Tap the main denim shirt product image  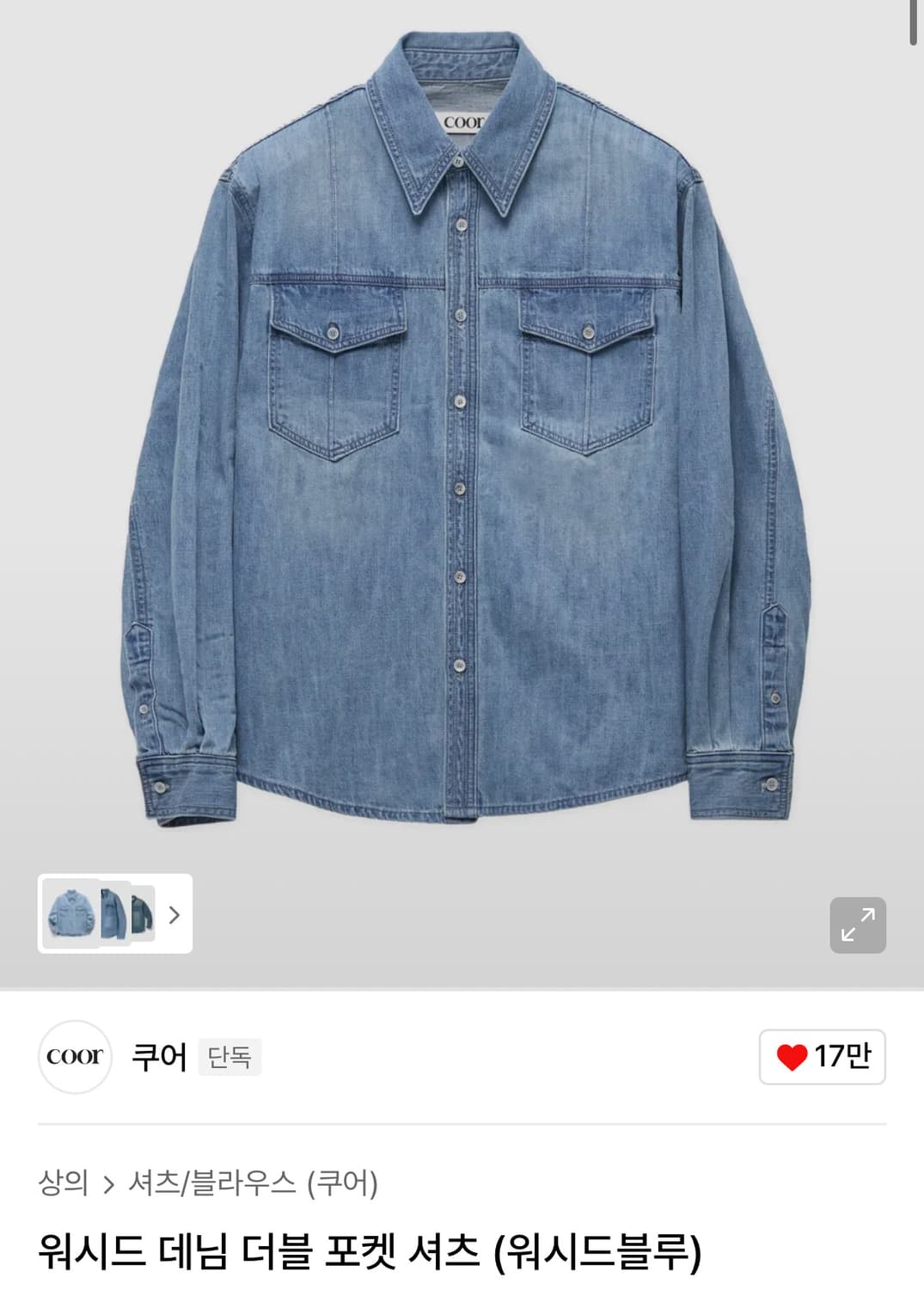pos(462,430)
